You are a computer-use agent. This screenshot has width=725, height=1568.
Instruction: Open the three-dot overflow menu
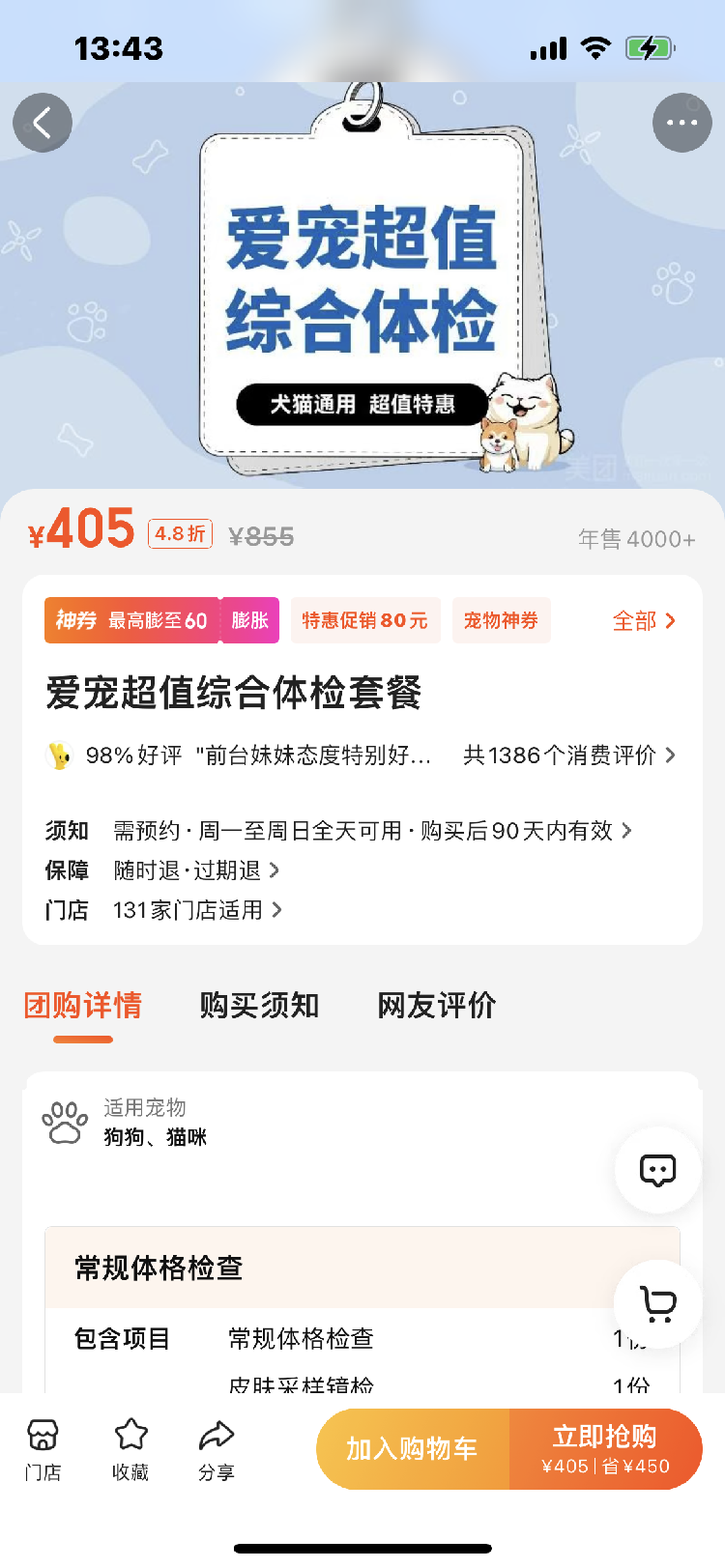coord(681,123)
